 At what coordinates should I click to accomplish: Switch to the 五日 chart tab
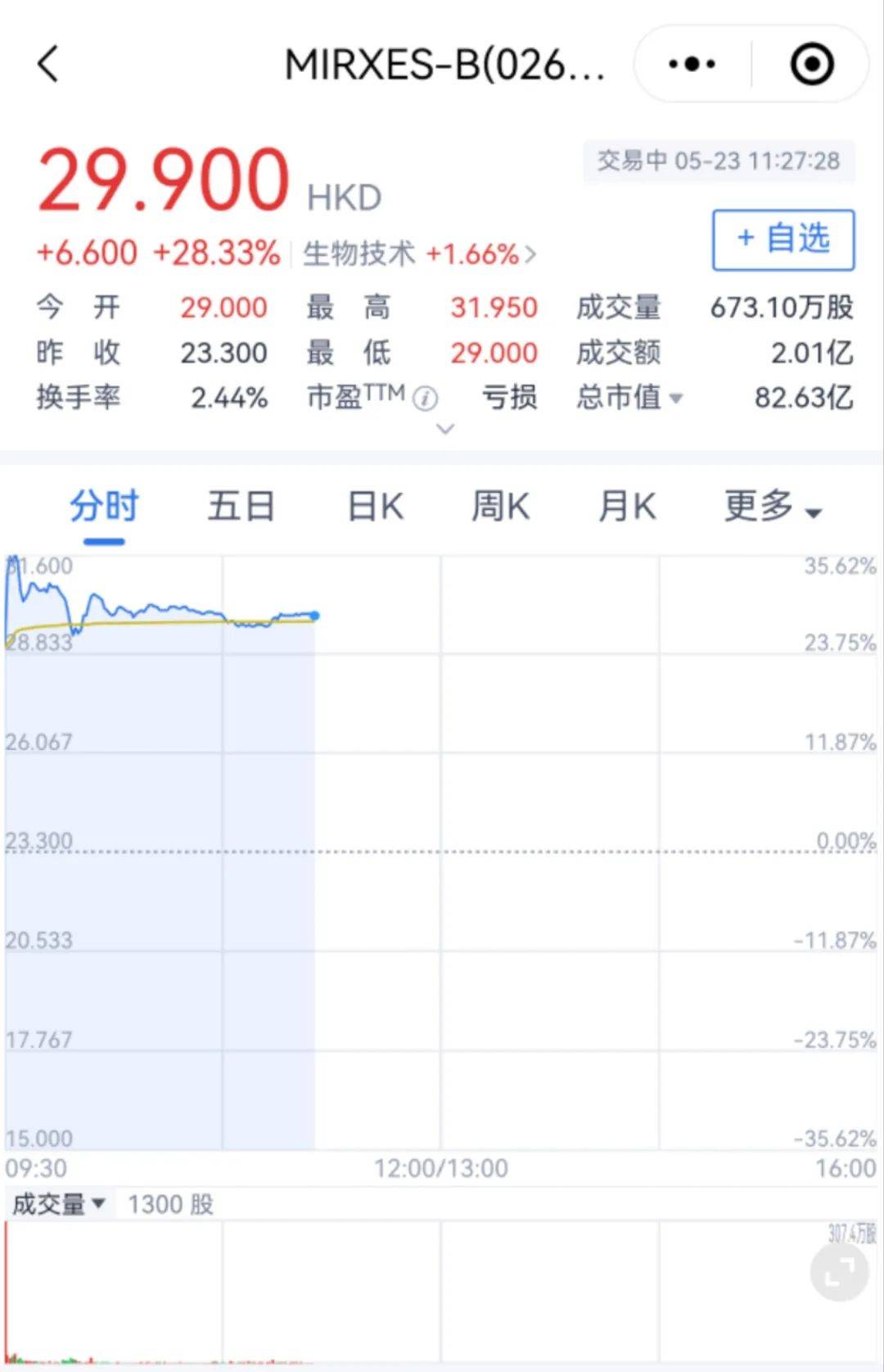[241, 507]
